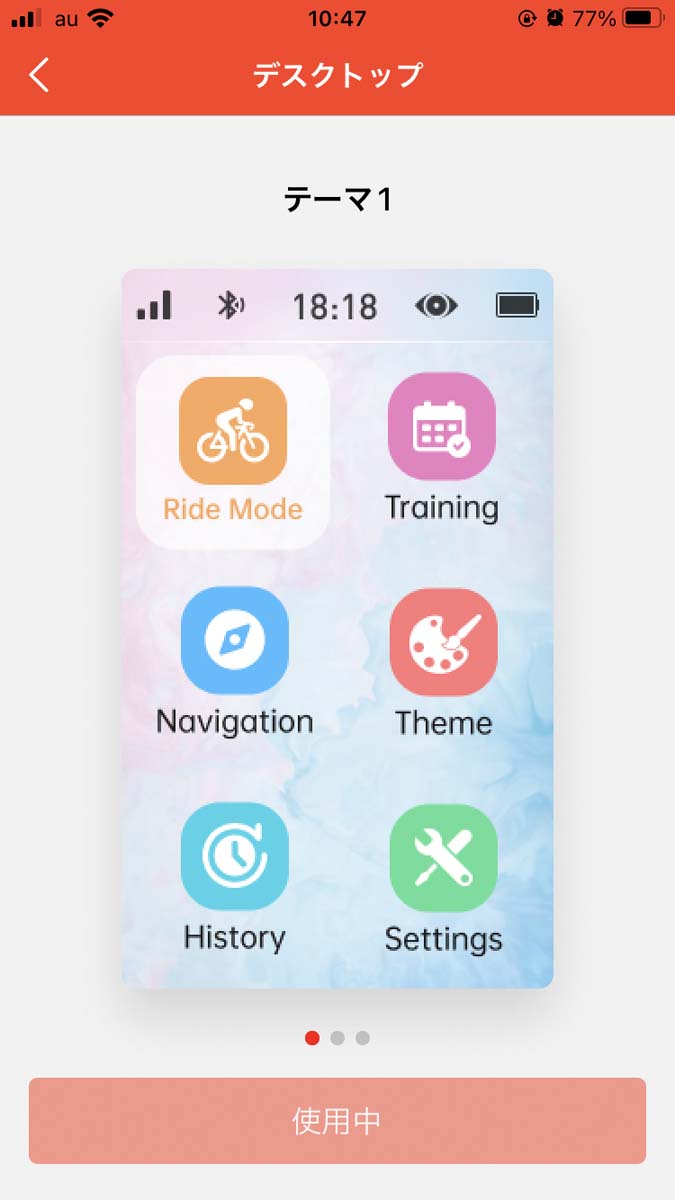This screenshot has height=1200, width=675.
Task: Go back using the top-left arrow
Action: pyautogui.click(x=39, y=75)
